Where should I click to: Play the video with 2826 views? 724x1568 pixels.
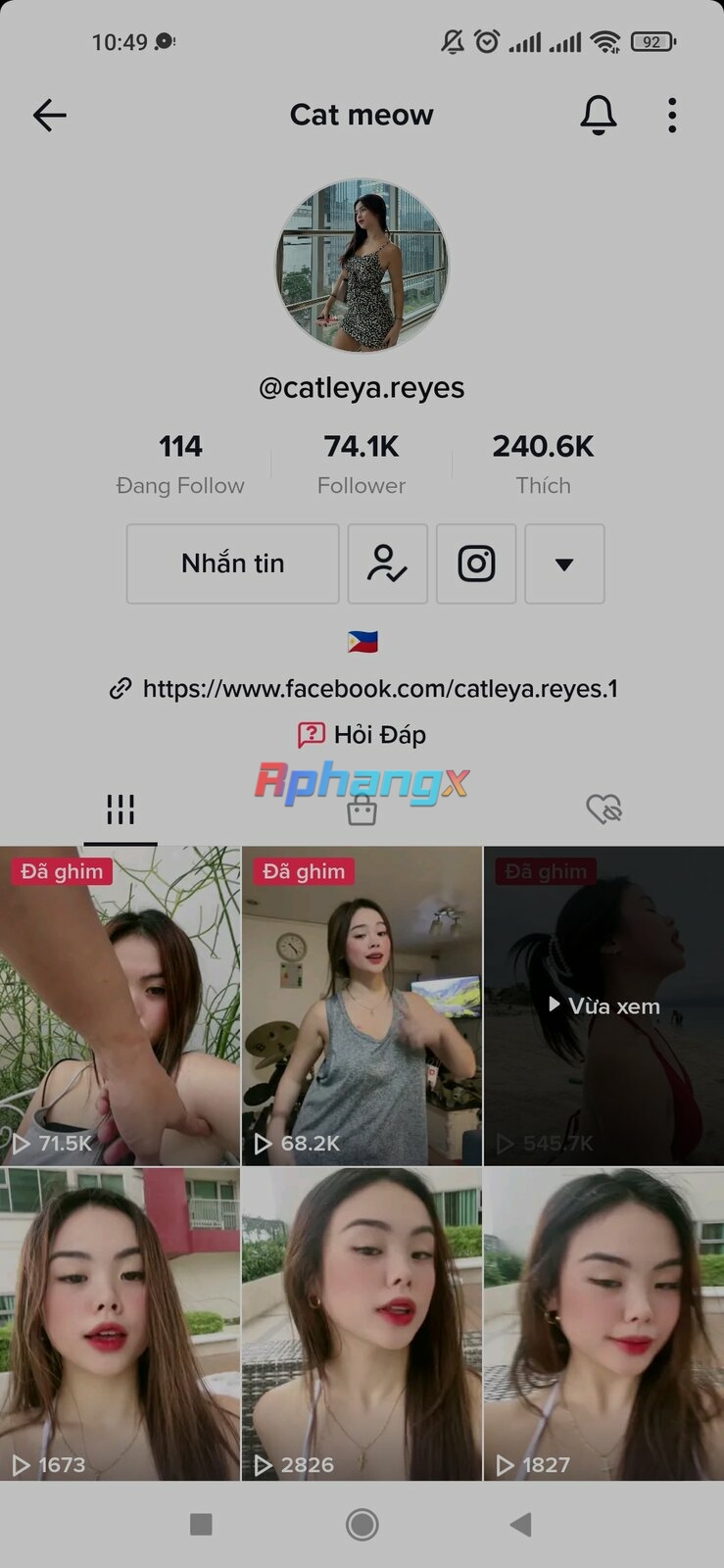(362, 1324)
